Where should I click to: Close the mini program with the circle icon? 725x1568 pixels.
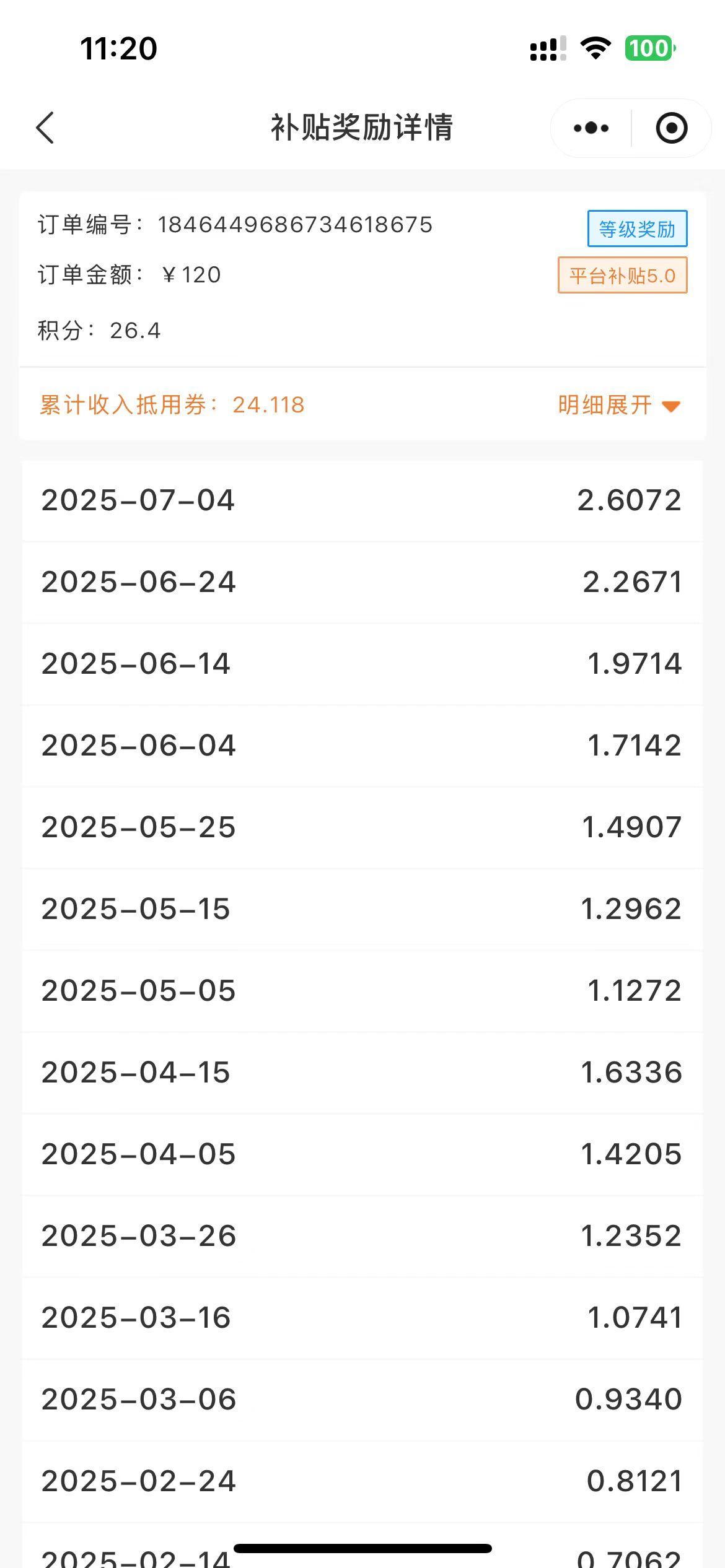click(672, 128)
